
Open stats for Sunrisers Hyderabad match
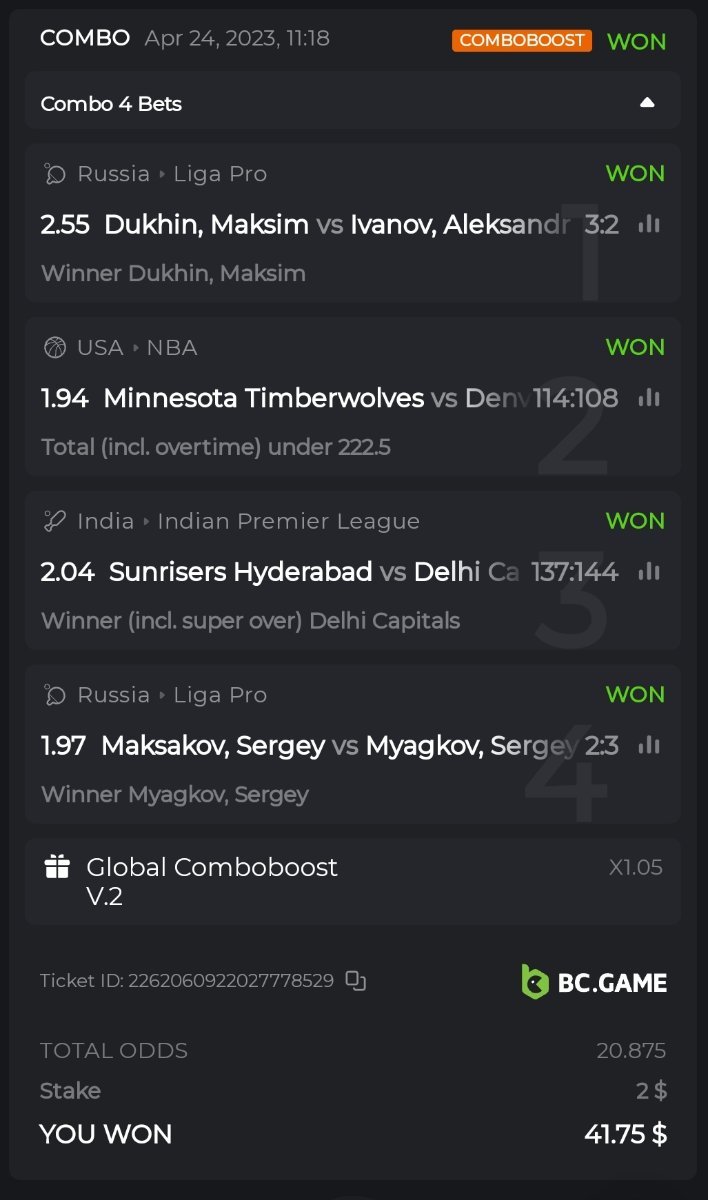pyautogui.click(x=649, y=572)
